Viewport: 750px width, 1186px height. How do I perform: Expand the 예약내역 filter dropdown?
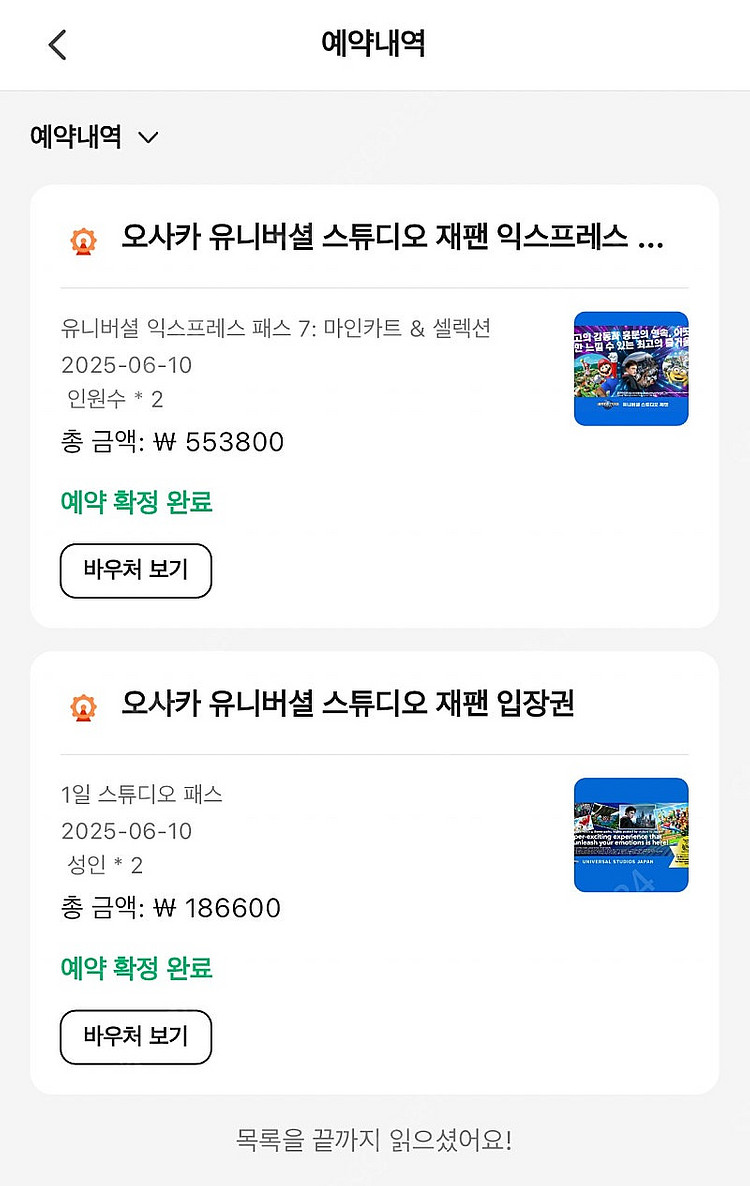(95, 137)
